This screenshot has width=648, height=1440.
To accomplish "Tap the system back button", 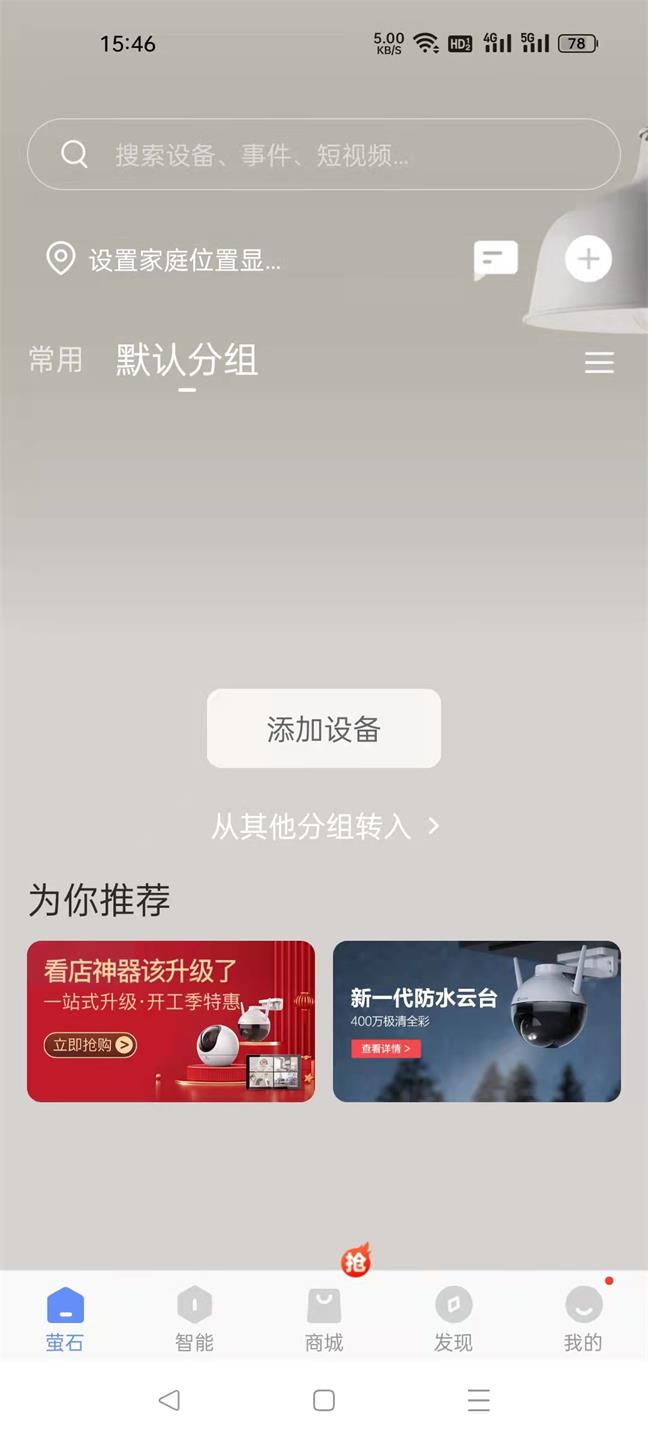I will [x=169, y=1400].
